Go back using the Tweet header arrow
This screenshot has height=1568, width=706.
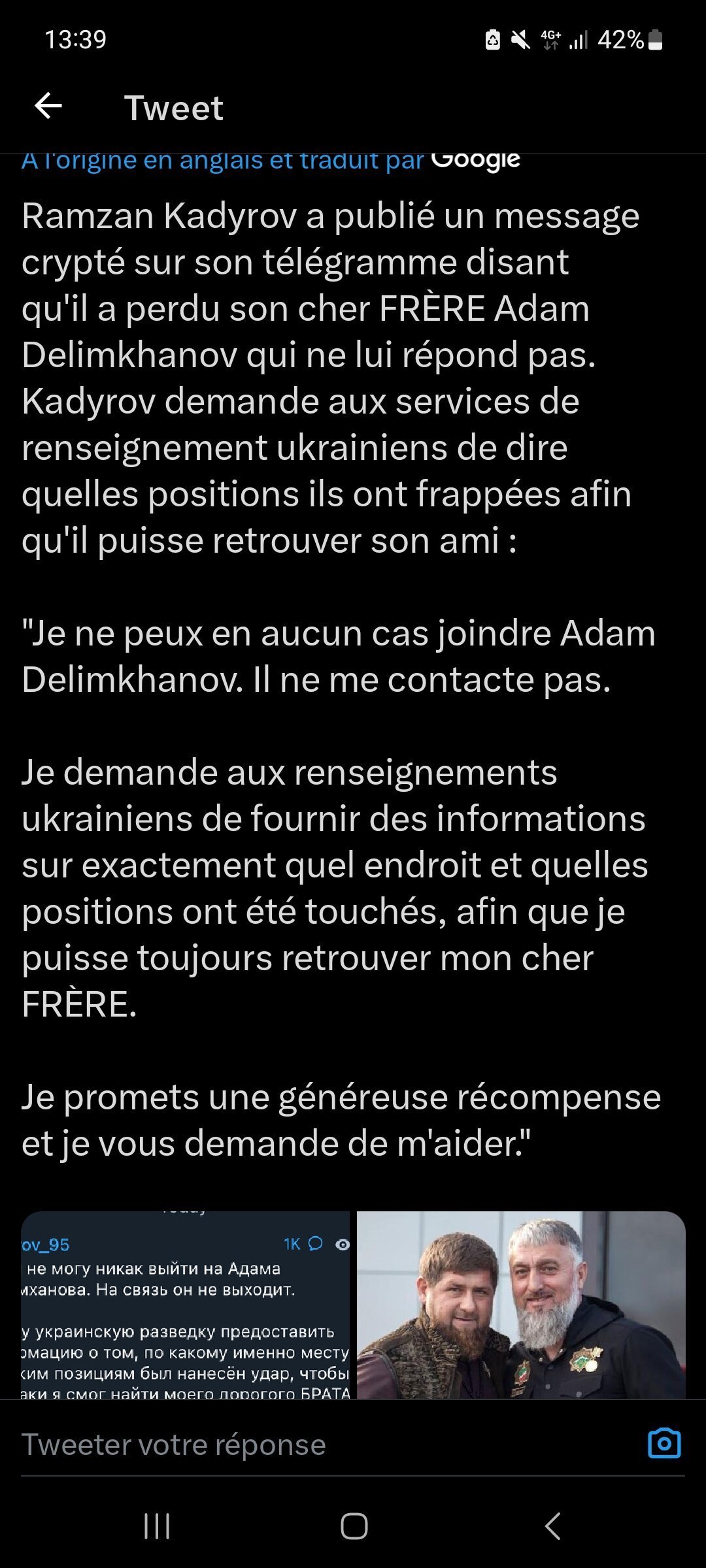[x=48, y=106]
